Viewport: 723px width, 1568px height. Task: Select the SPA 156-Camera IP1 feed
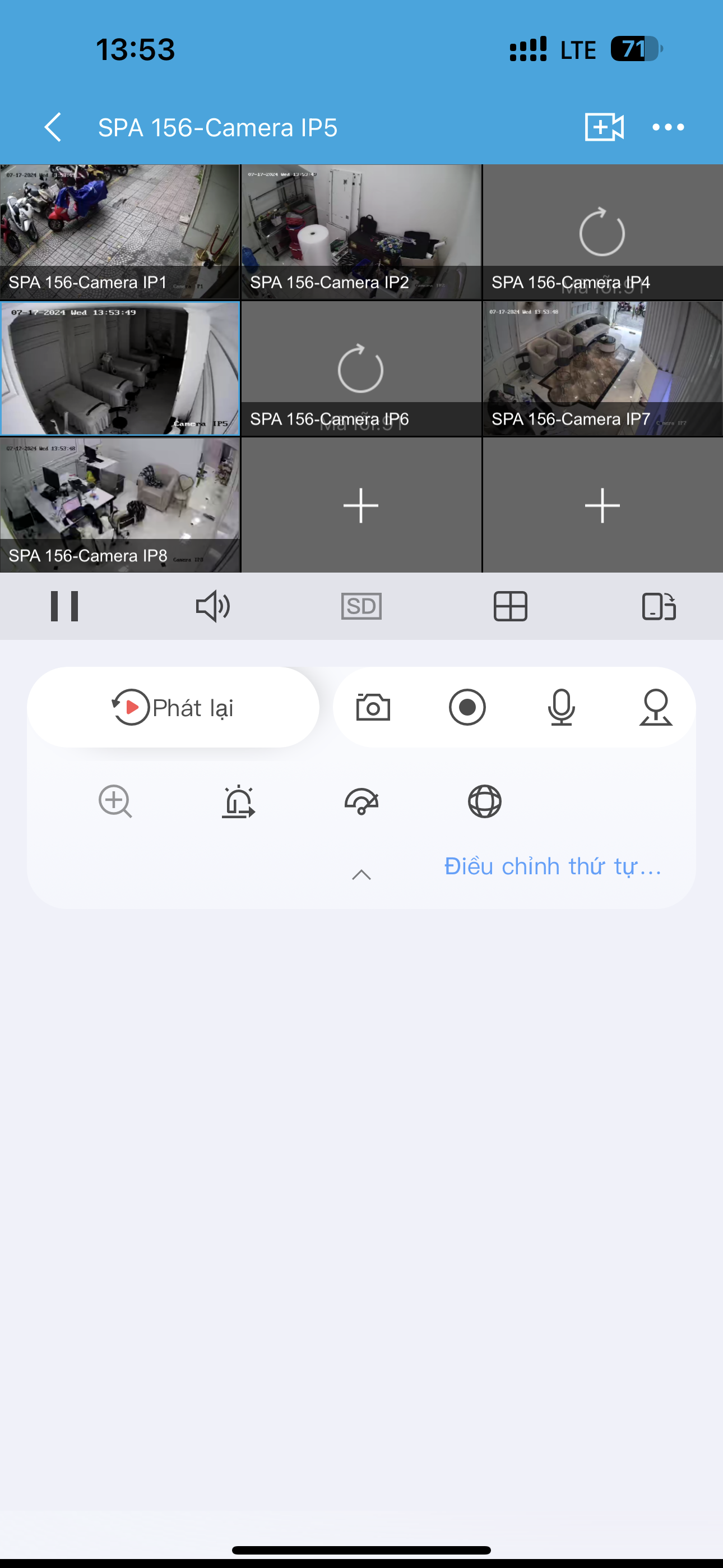[x=120, y=231]
